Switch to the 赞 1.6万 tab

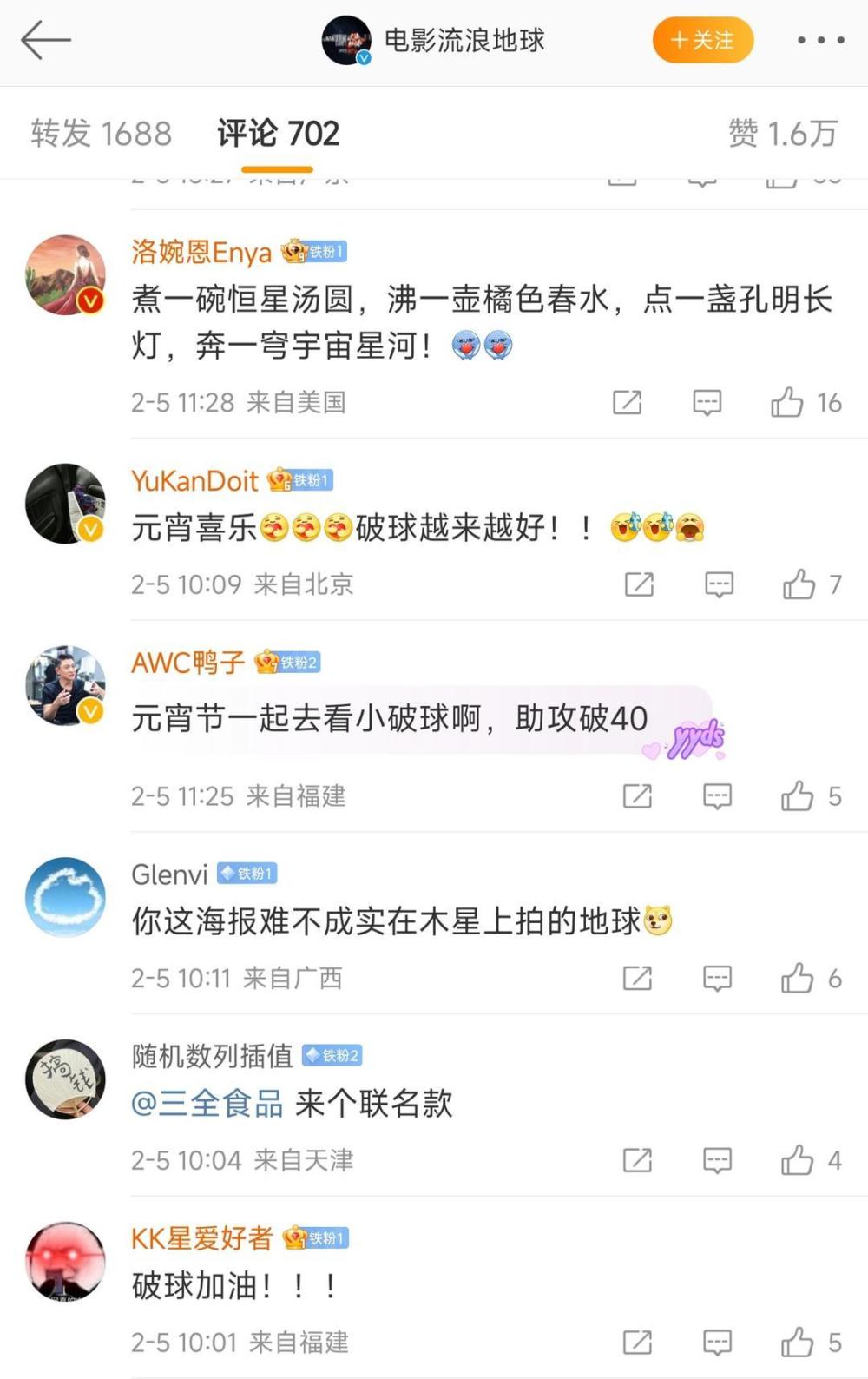[x=783, y=134]
